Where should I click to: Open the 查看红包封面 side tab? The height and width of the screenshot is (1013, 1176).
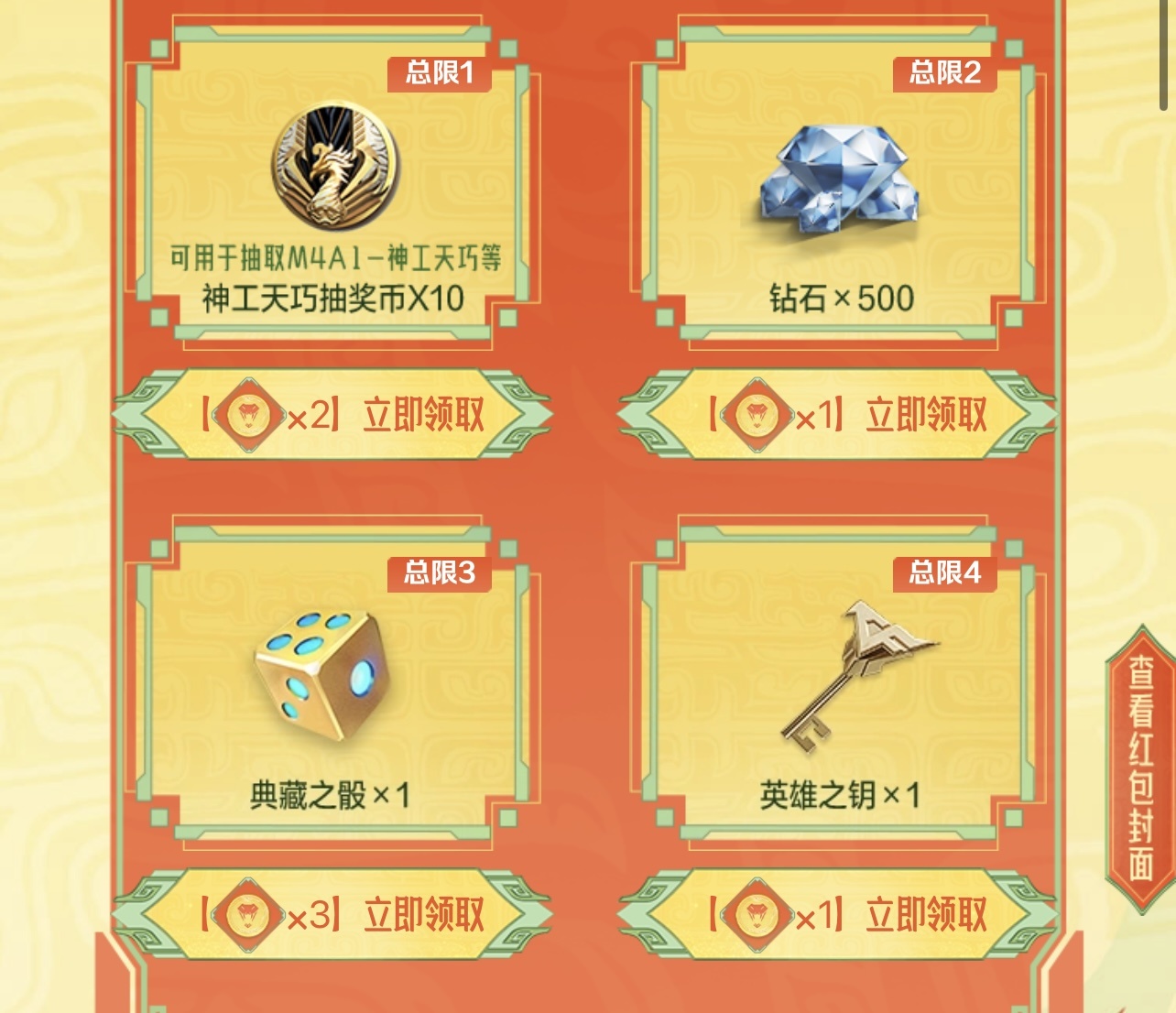click(x=1140, y=768)
